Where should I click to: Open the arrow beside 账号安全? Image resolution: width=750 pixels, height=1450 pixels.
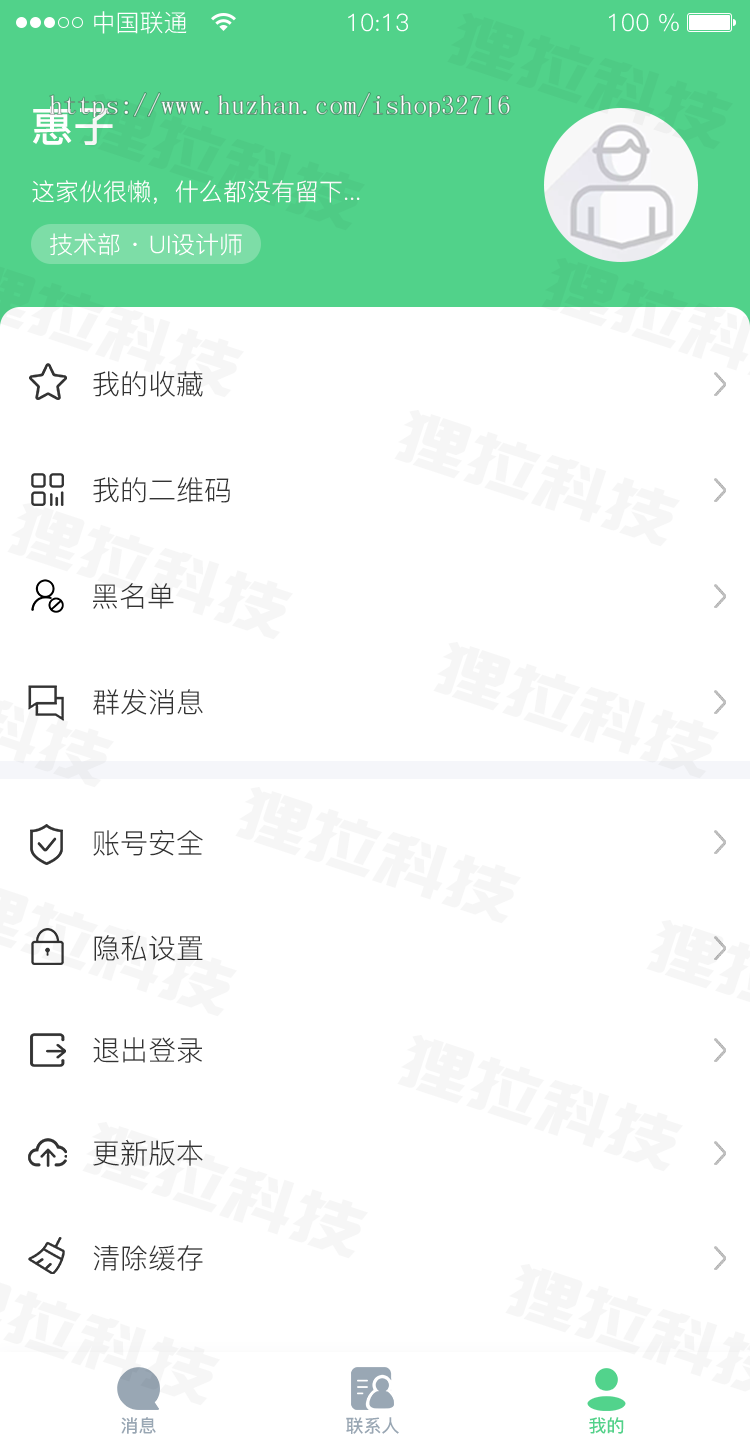click(720, 843)
